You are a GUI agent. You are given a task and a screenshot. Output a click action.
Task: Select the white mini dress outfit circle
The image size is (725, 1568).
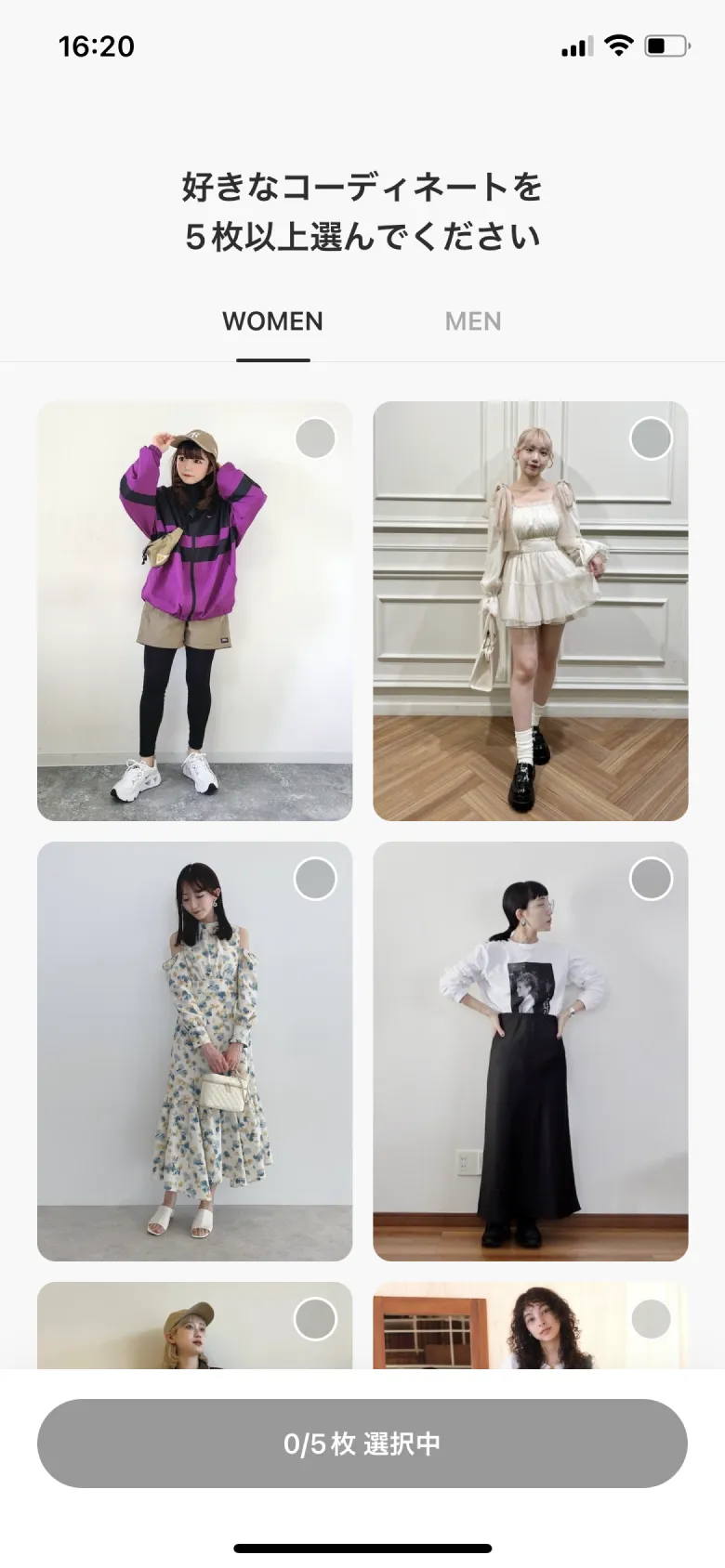(651, 437)
